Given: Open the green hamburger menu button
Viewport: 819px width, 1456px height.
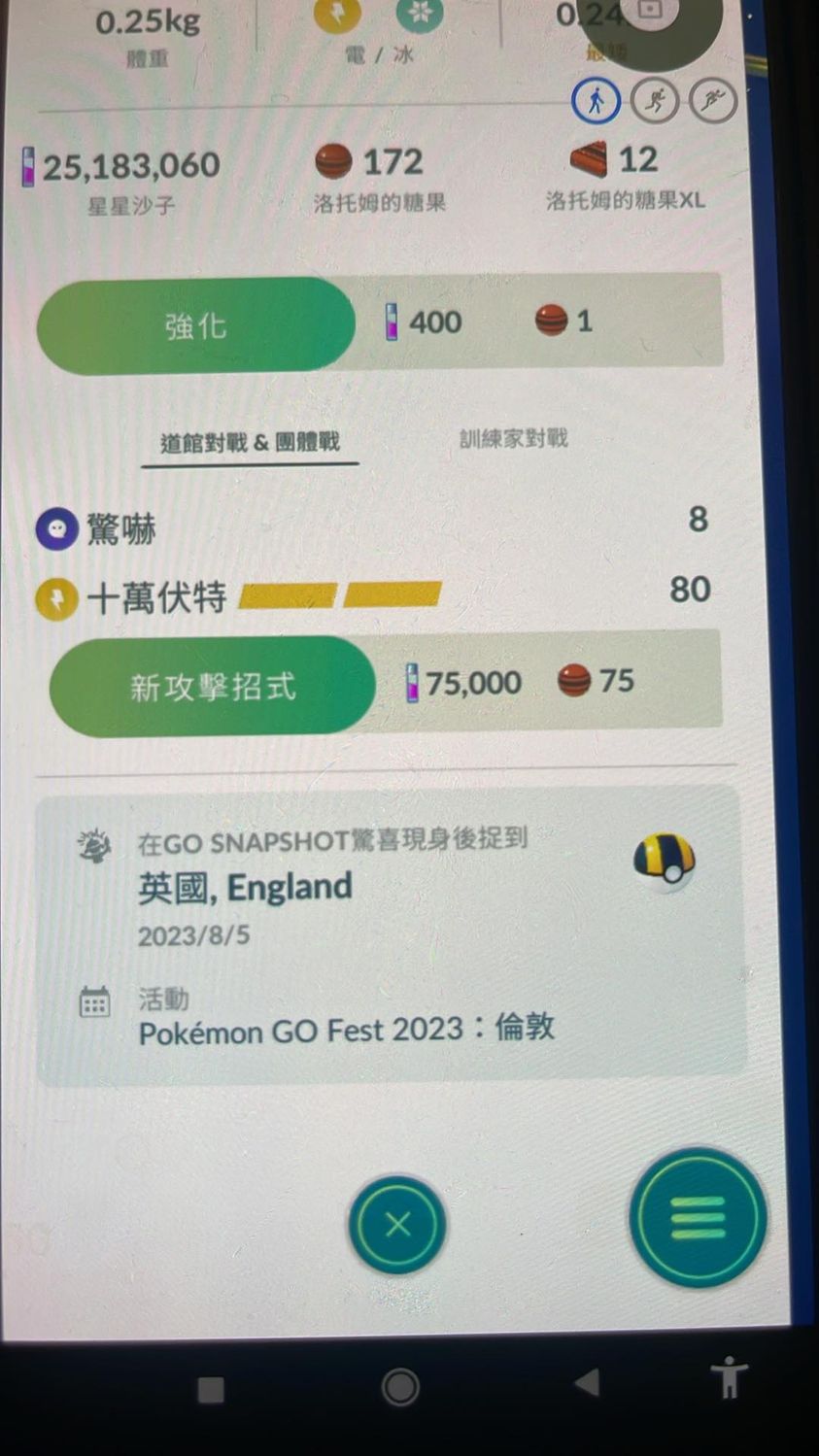Looking at the screenshot, I should (x=698, y=1217).
